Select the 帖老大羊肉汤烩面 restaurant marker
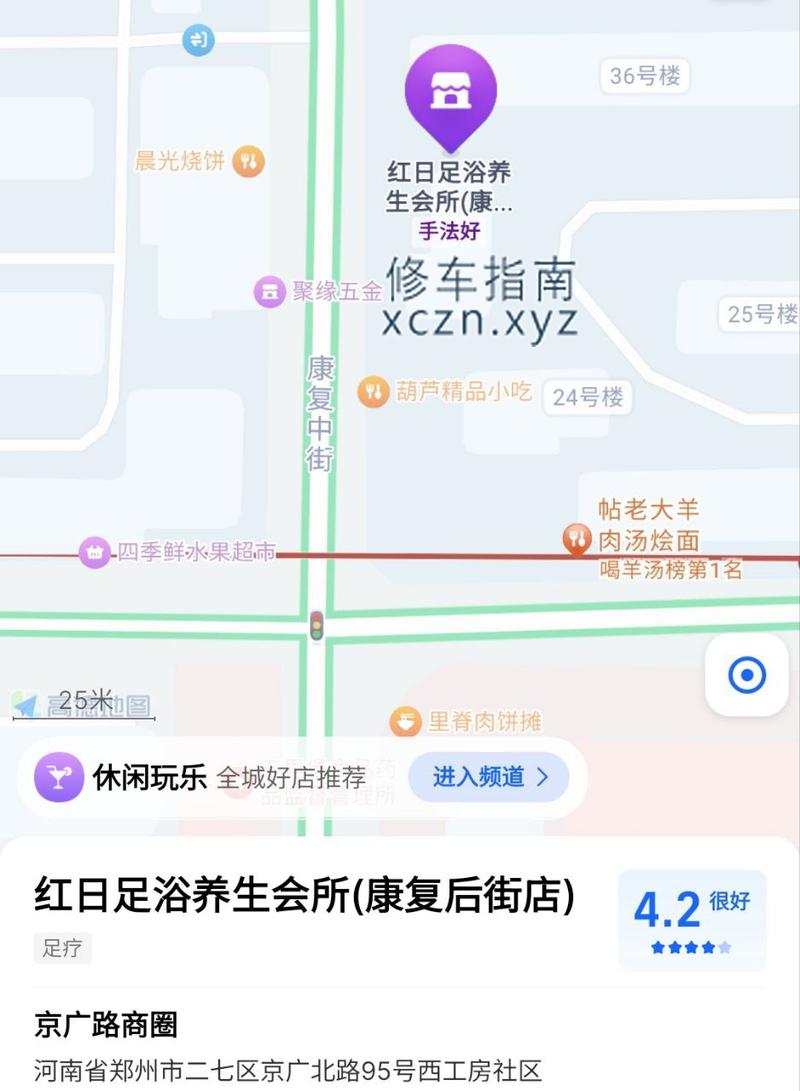Image resolution: width=800 pixels, height=1091 pixels. pos(576,540)
